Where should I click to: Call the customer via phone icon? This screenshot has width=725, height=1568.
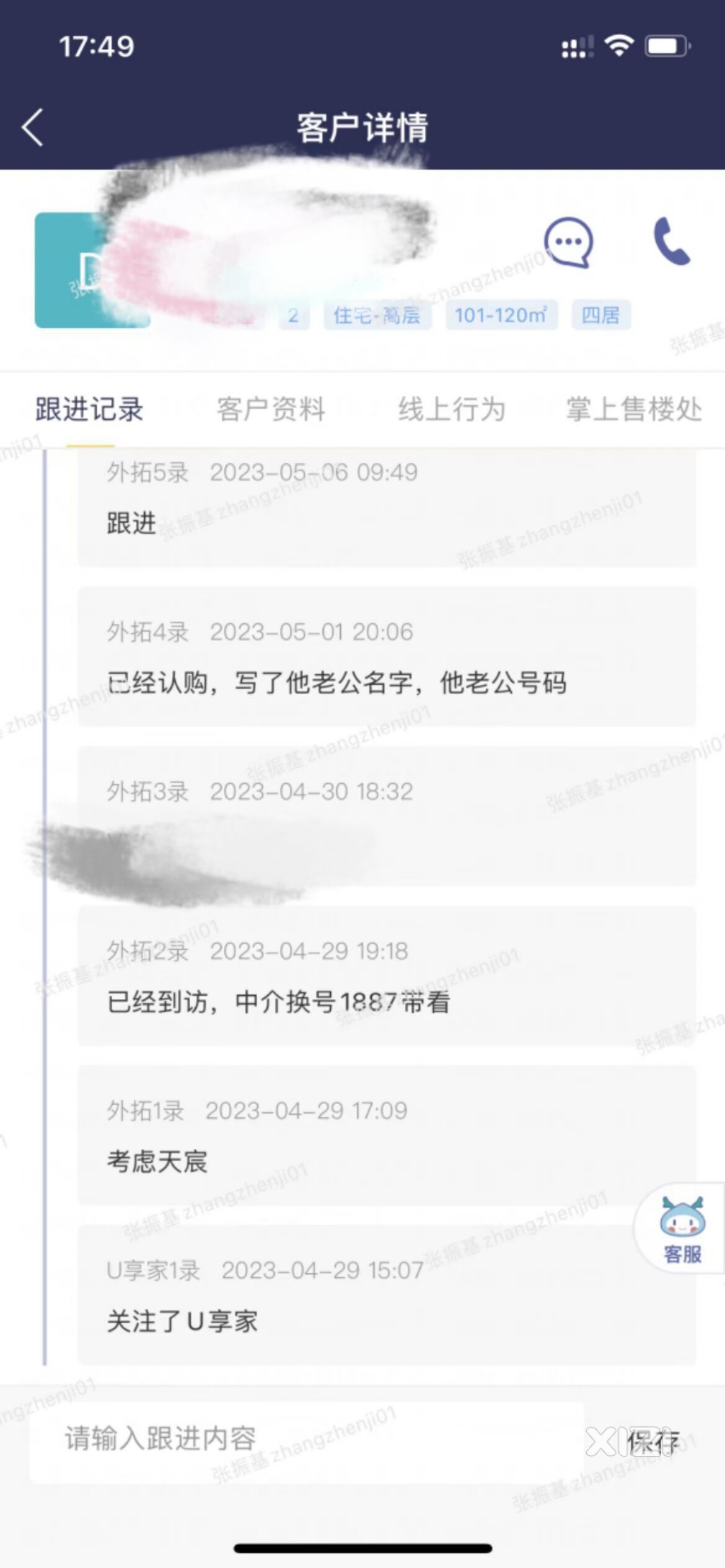pyautogui.click(x=672, y=241)
